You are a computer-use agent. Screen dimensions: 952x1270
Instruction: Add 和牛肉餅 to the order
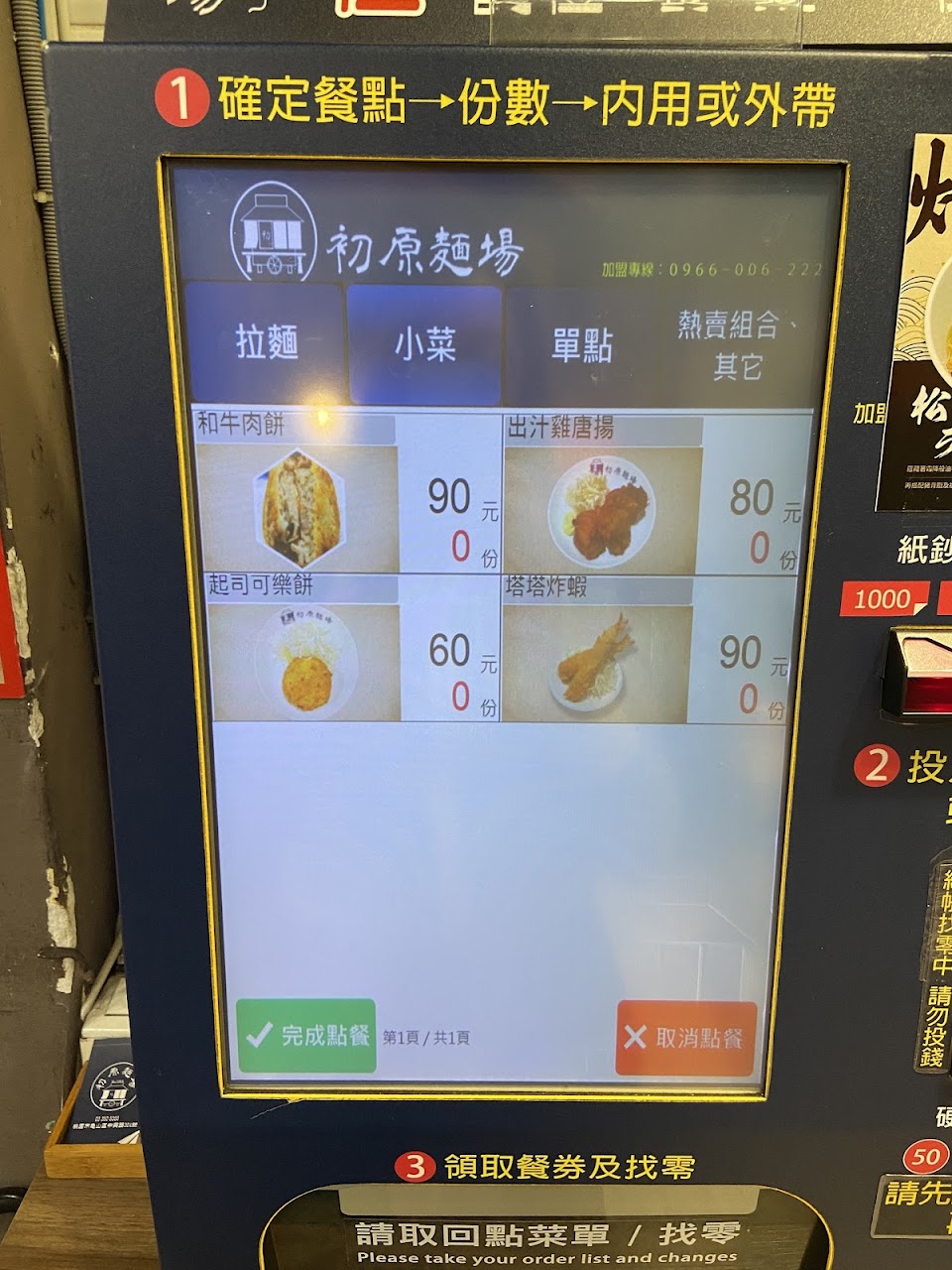tap(348, 493)
